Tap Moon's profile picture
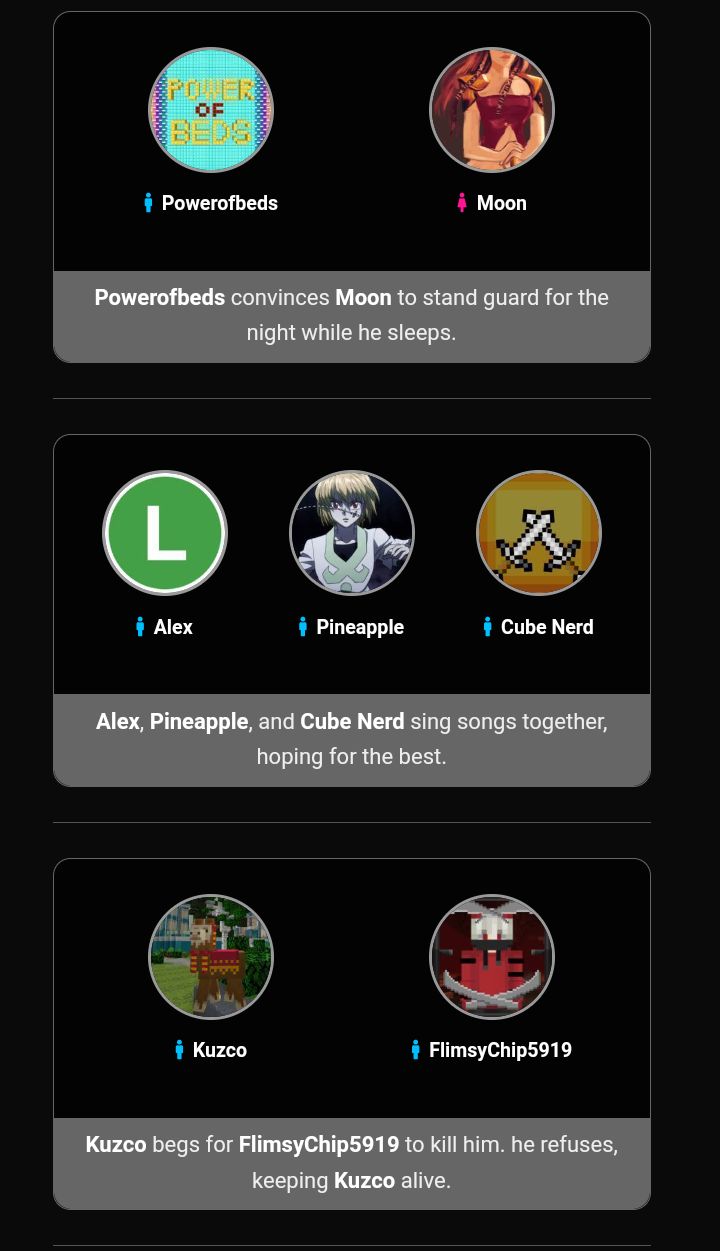 point(492,110)
